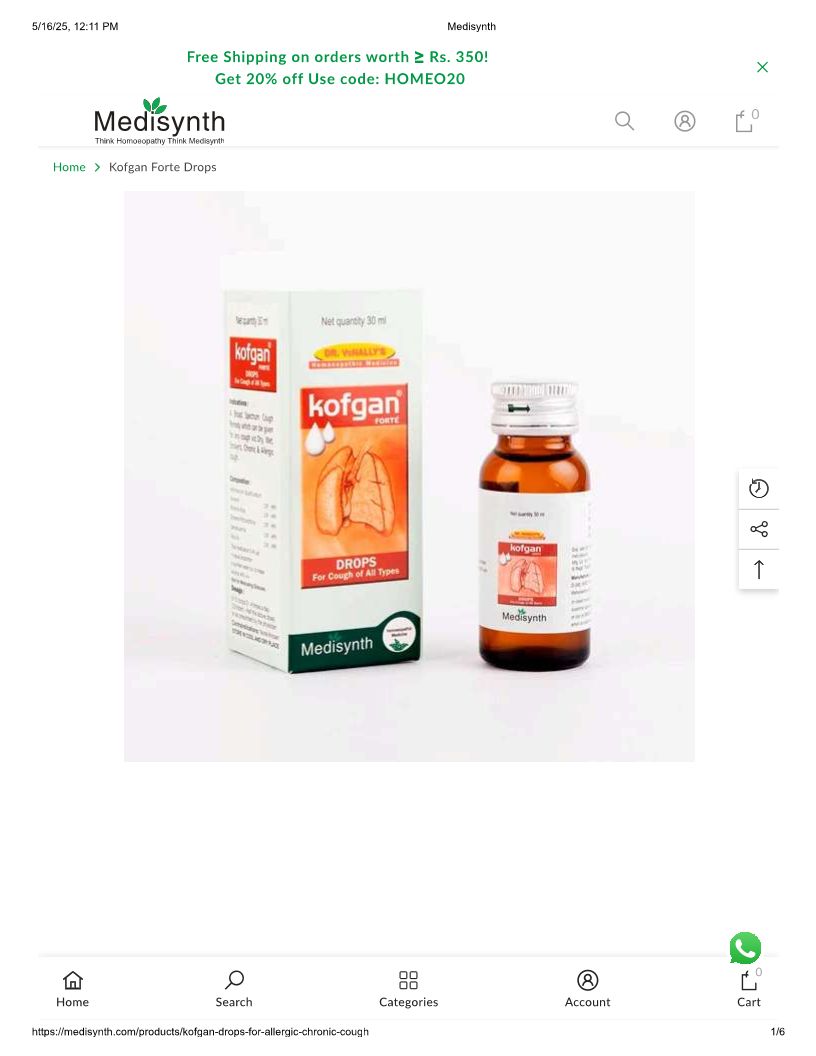
Task: Go to Home via breadcrumb link
Action: [69, 167]
